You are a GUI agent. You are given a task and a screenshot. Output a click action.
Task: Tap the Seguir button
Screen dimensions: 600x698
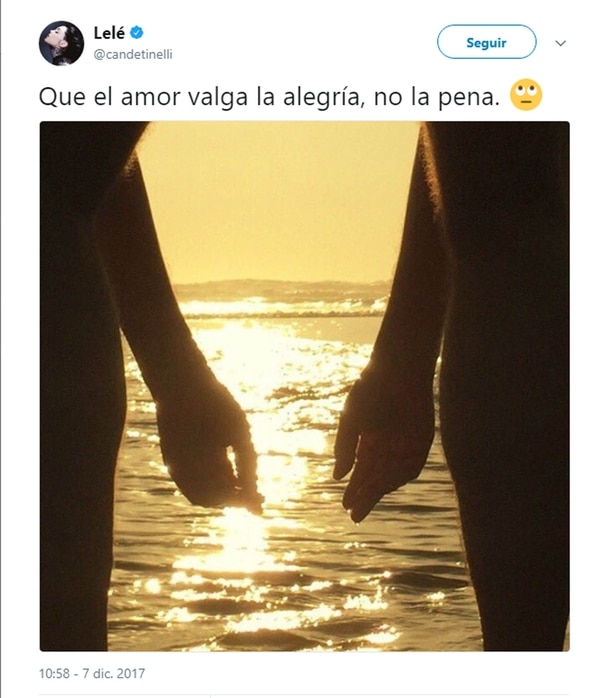[x=486, y=43]
